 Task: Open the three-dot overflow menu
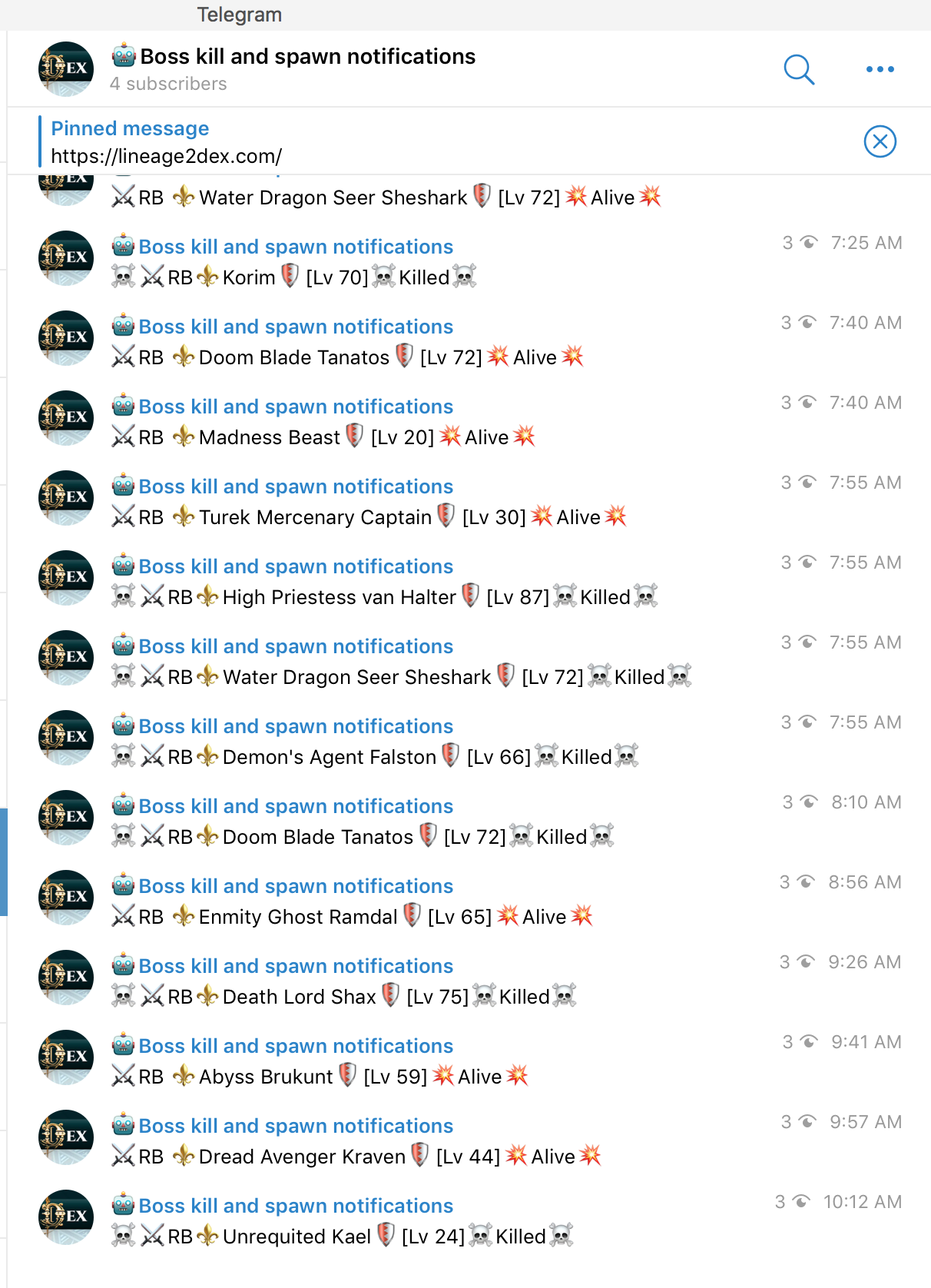click(x=880, y=69)
